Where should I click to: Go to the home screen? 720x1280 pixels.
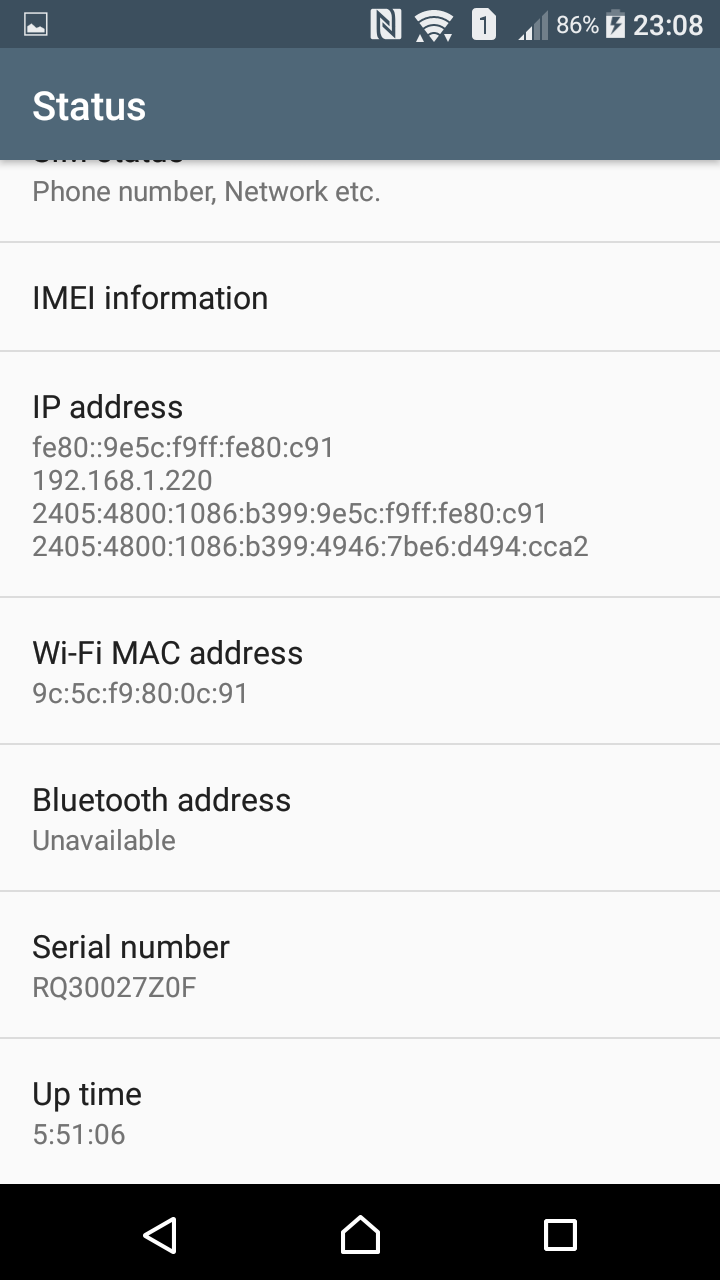(x=360, y=1234)
